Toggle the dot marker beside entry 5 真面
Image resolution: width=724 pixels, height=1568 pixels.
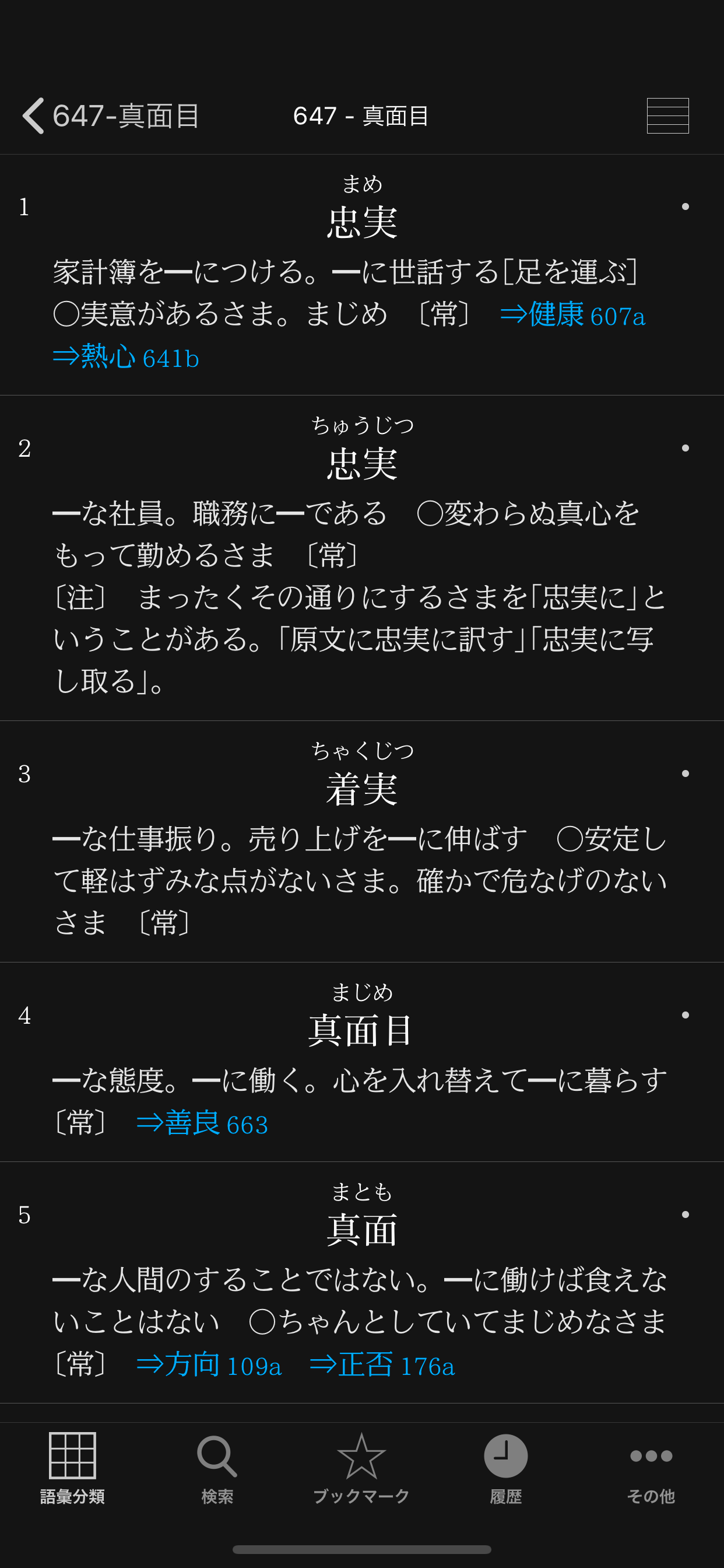click(686, 1216)
